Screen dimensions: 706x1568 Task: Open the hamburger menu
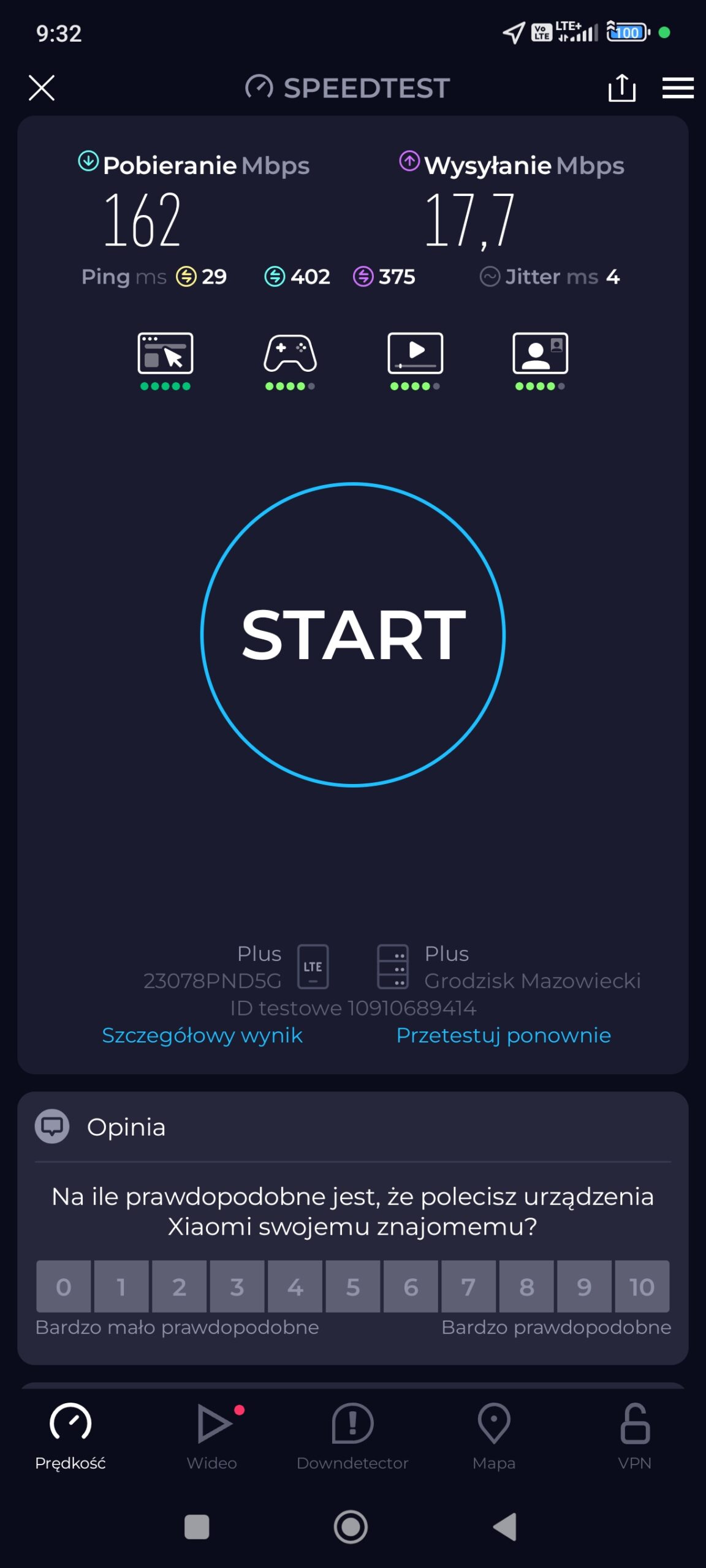point(677,88)
